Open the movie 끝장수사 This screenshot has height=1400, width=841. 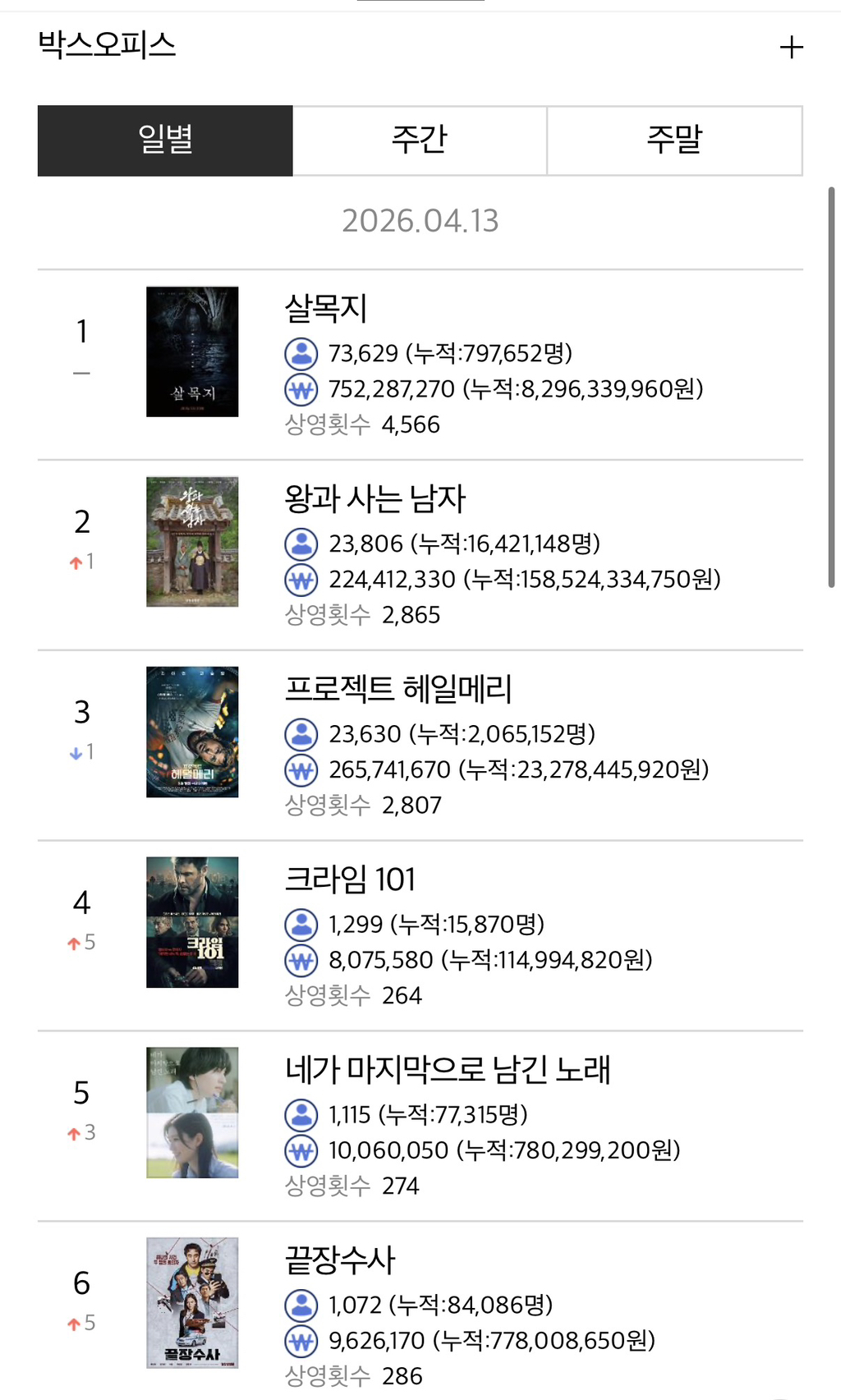pos(340,1261)
